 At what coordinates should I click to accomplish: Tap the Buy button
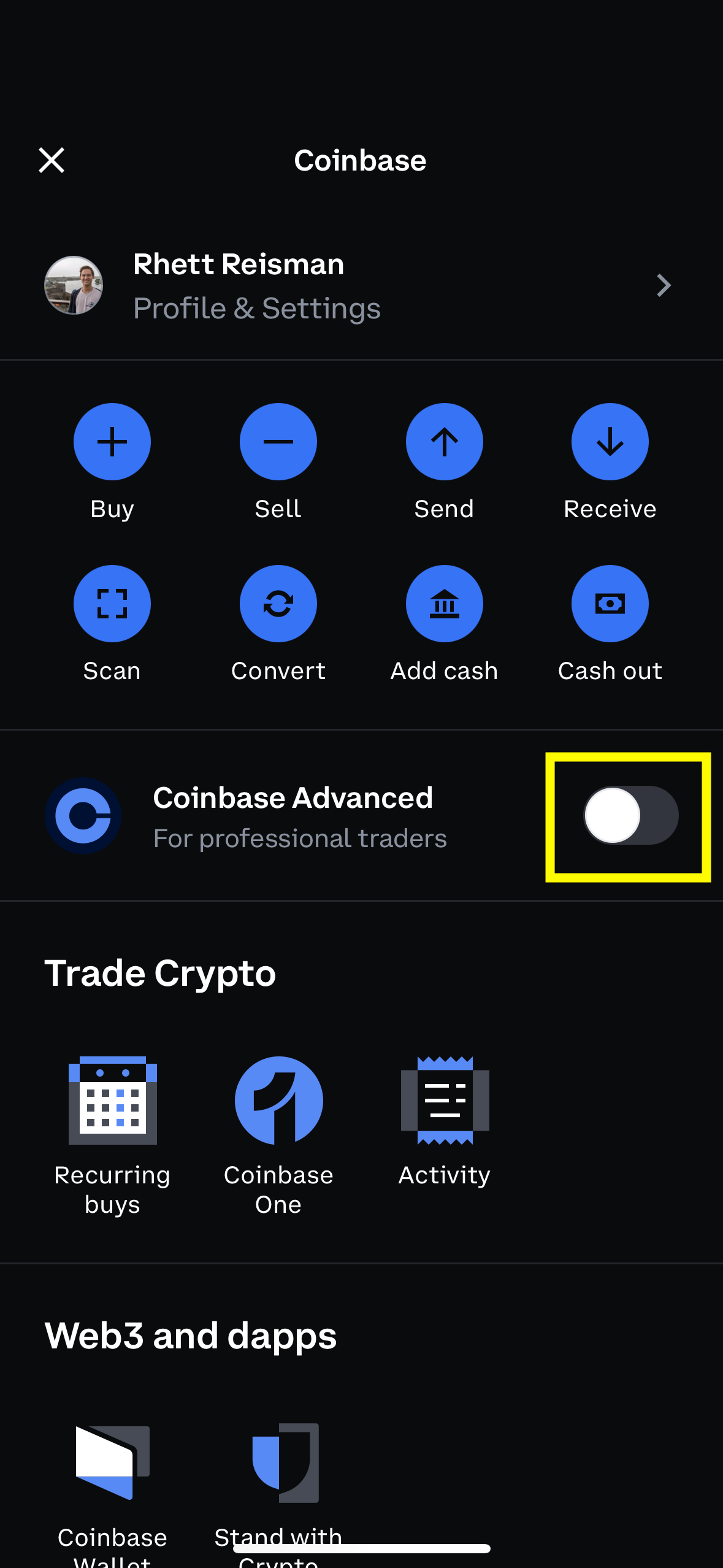[x=112, y=442]
